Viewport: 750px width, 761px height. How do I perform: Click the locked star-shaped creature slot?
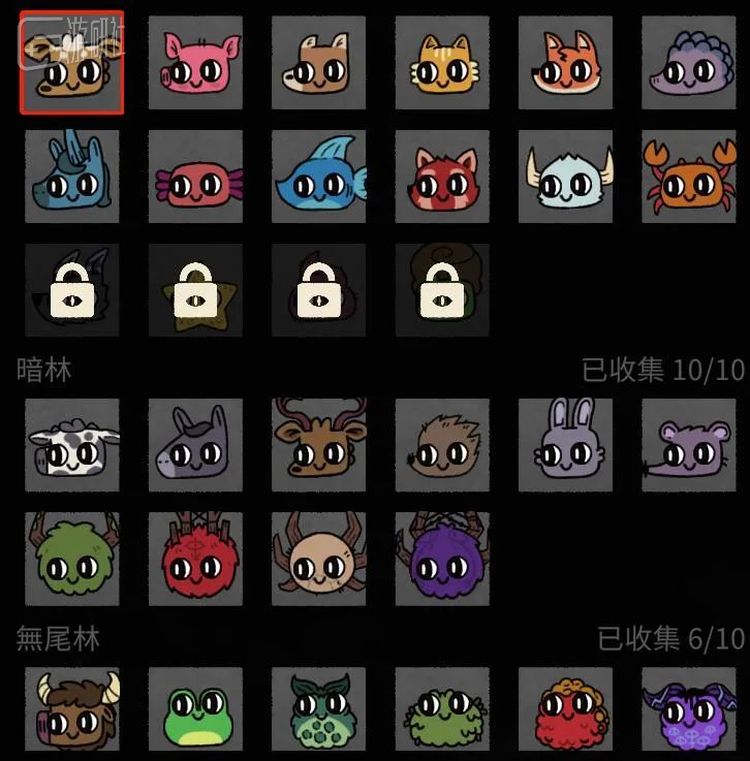tap(196, 290)
